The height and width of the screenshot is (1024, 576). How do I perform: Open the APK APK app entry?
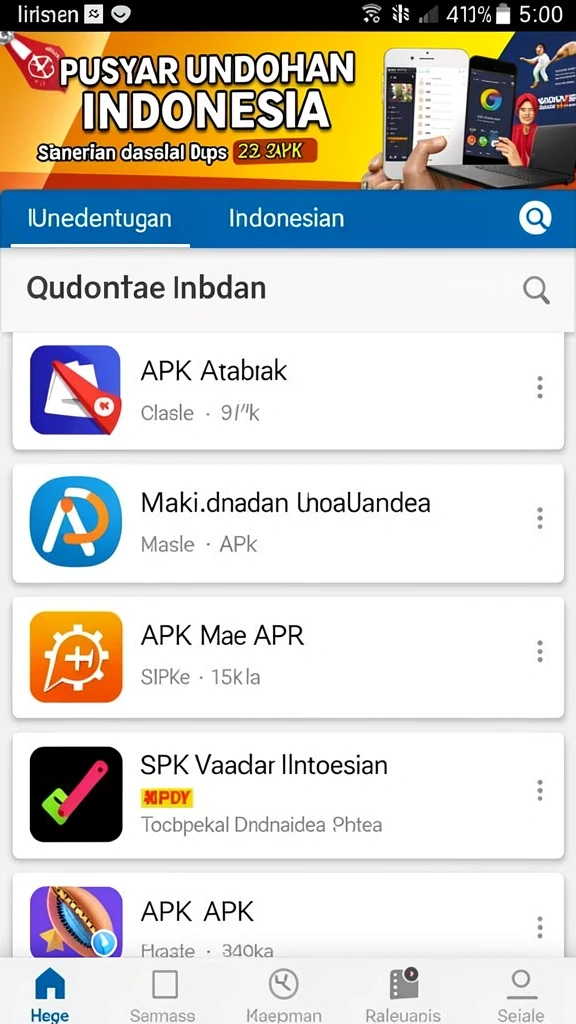click(288, 915)
